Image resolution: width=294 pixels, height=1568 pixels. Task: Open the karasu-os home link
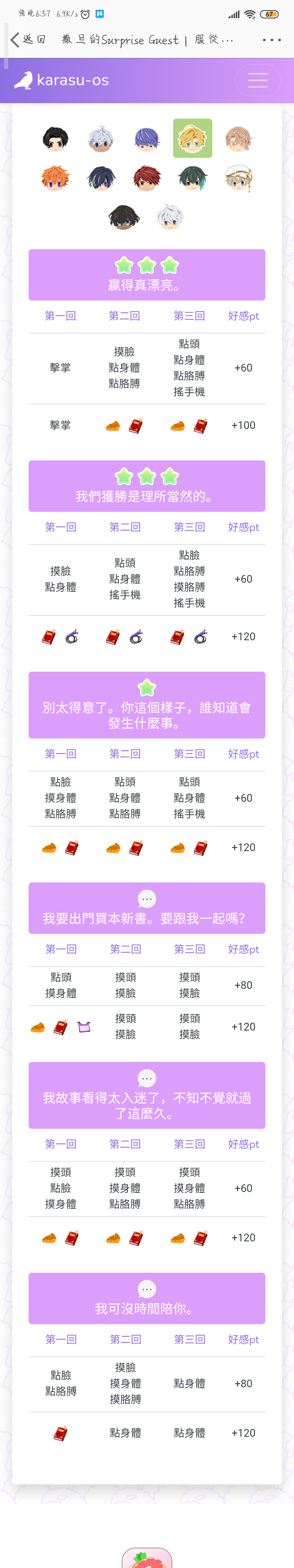pyautogui.click(x=62, y=80)
